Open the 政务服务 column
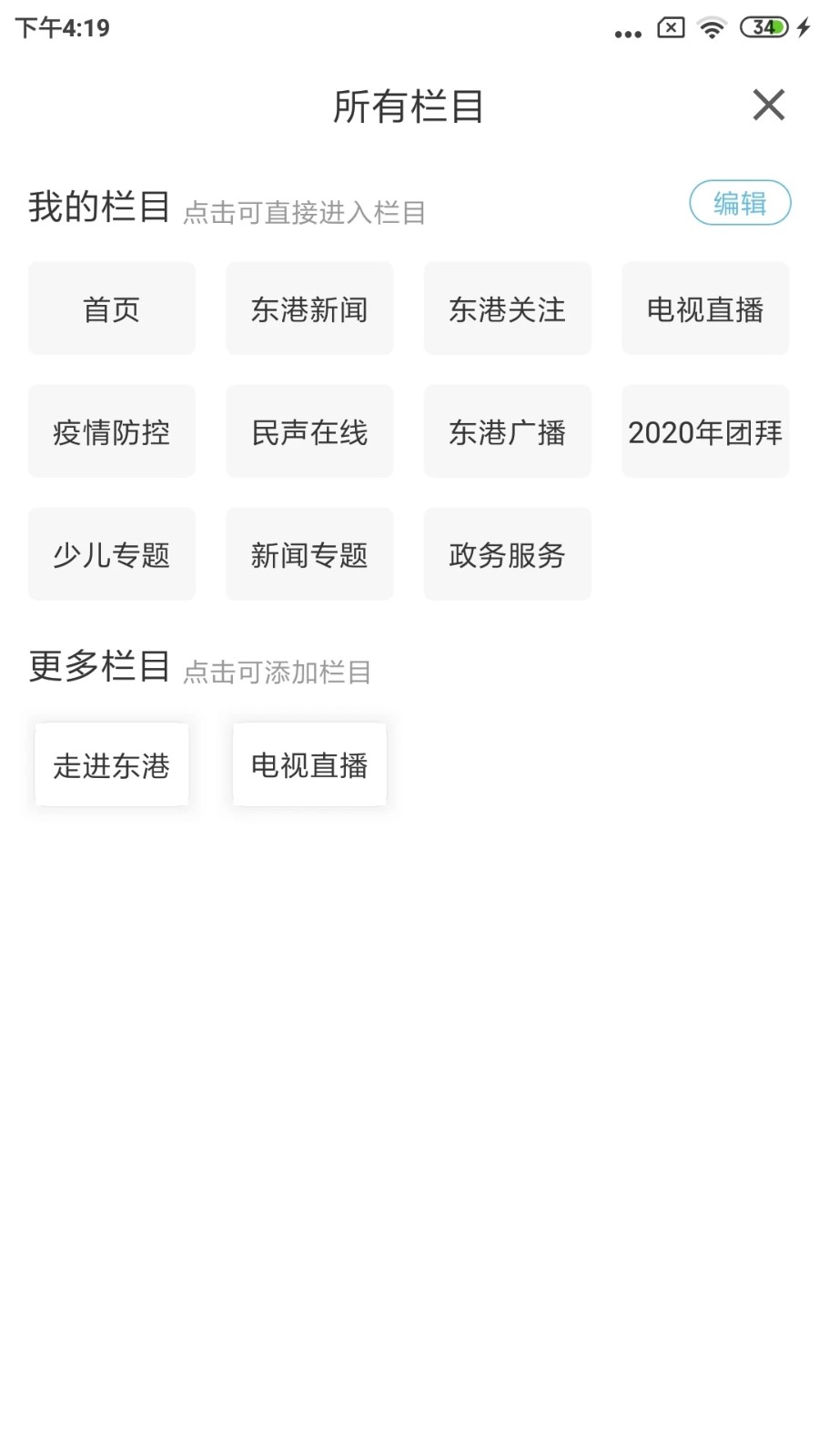The height and width of the screenshot is (1456, 819). pos(507,553)
